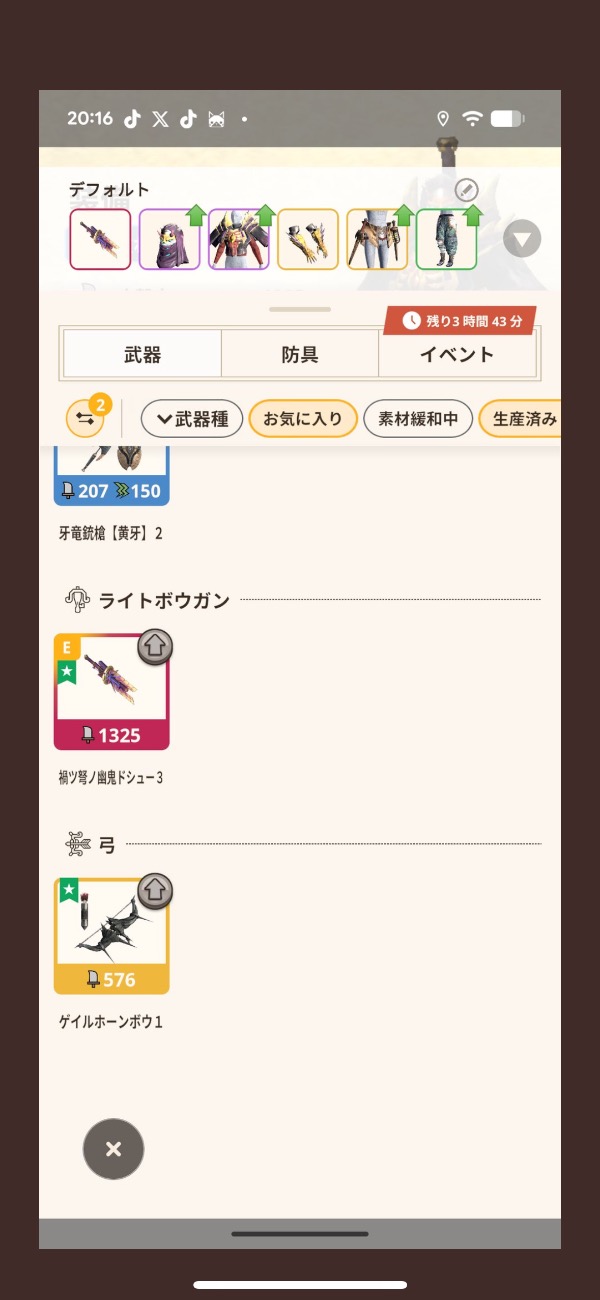Image resolution: width=600 pixels, height=1300 pixels.
Task: Expand the 武器種 dropdown
Action: 192,419
